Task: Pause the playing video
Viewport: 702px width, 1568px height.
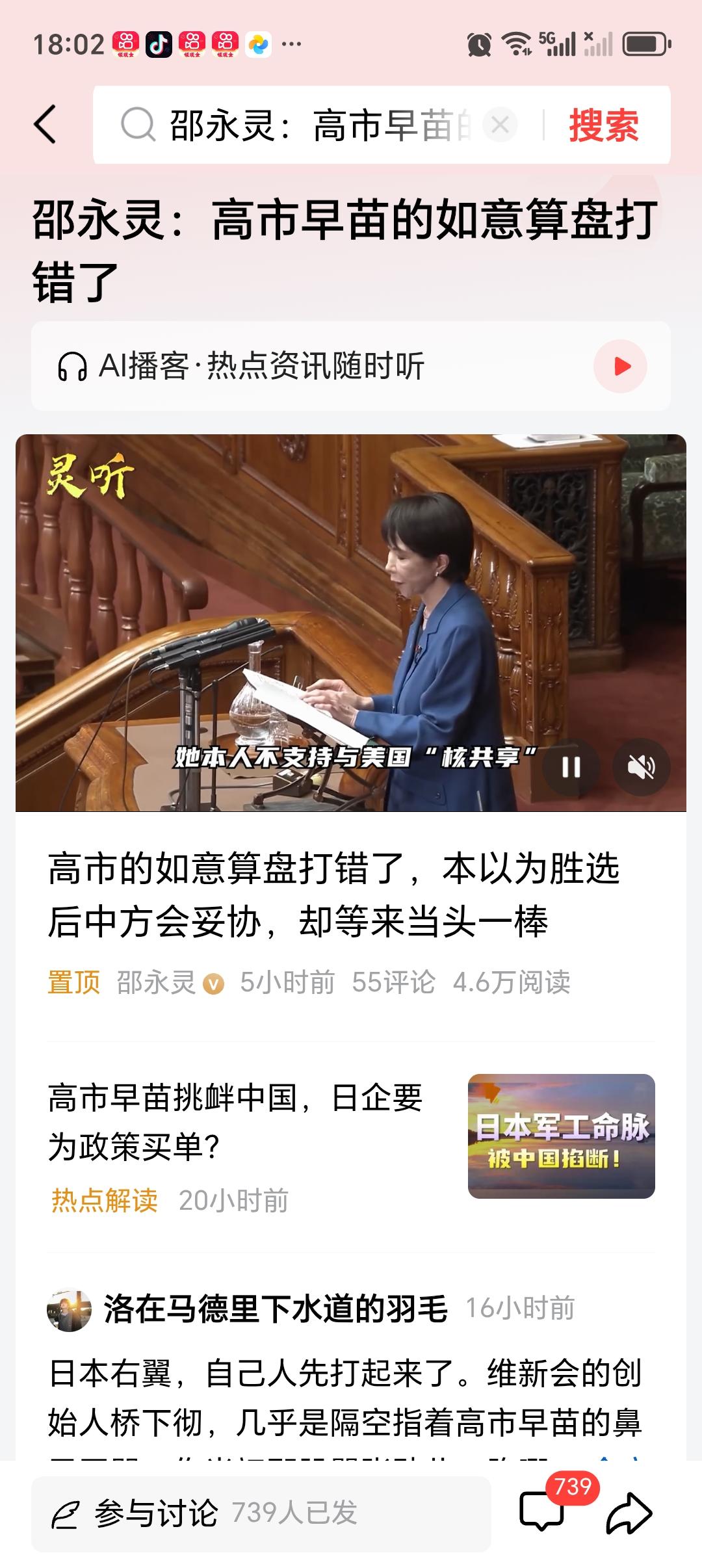Action: point(573,766)
